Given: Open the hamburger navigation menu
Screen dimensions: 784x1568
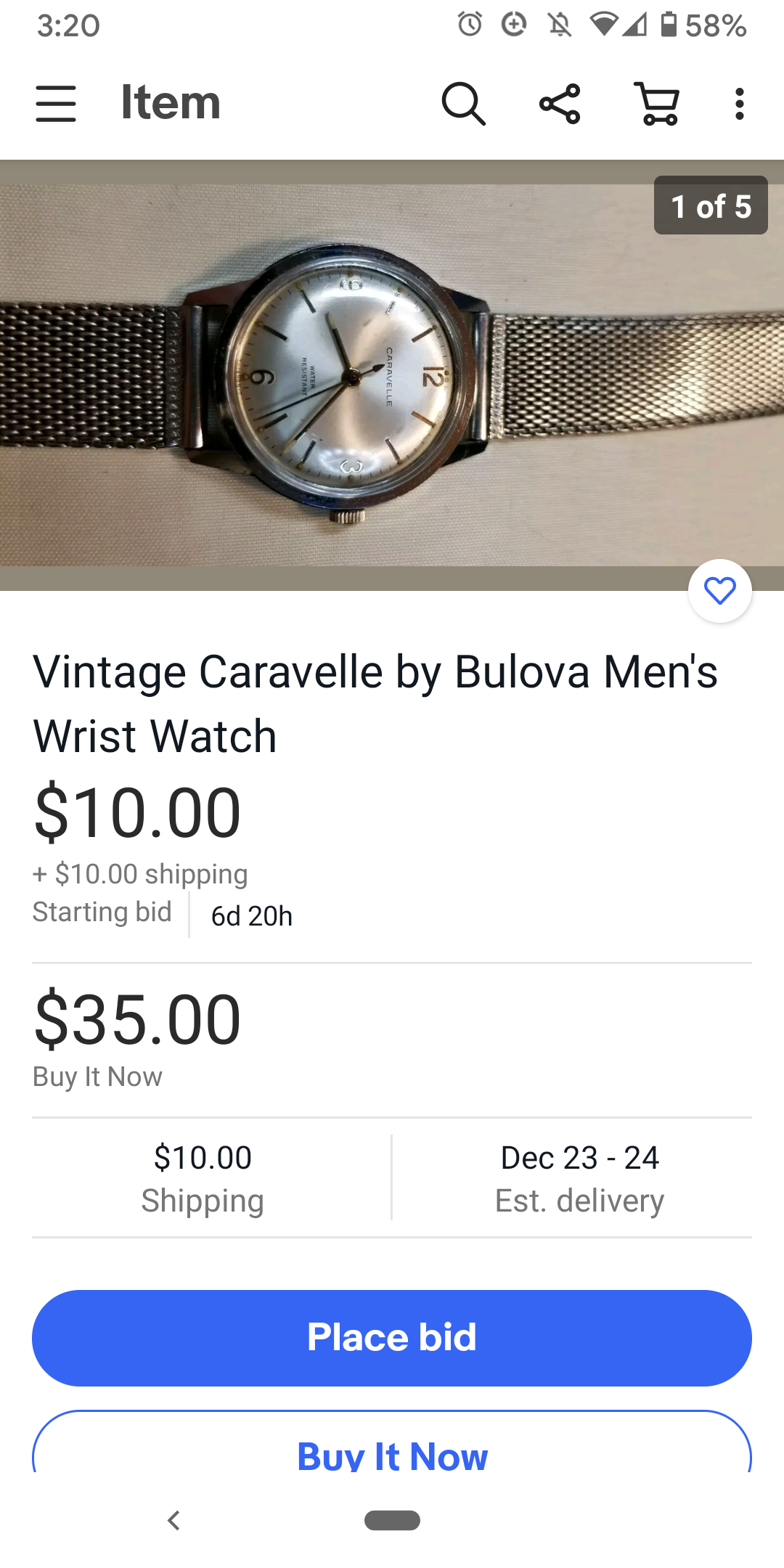Looking at the screenshot, I should [x=56, y=103].
